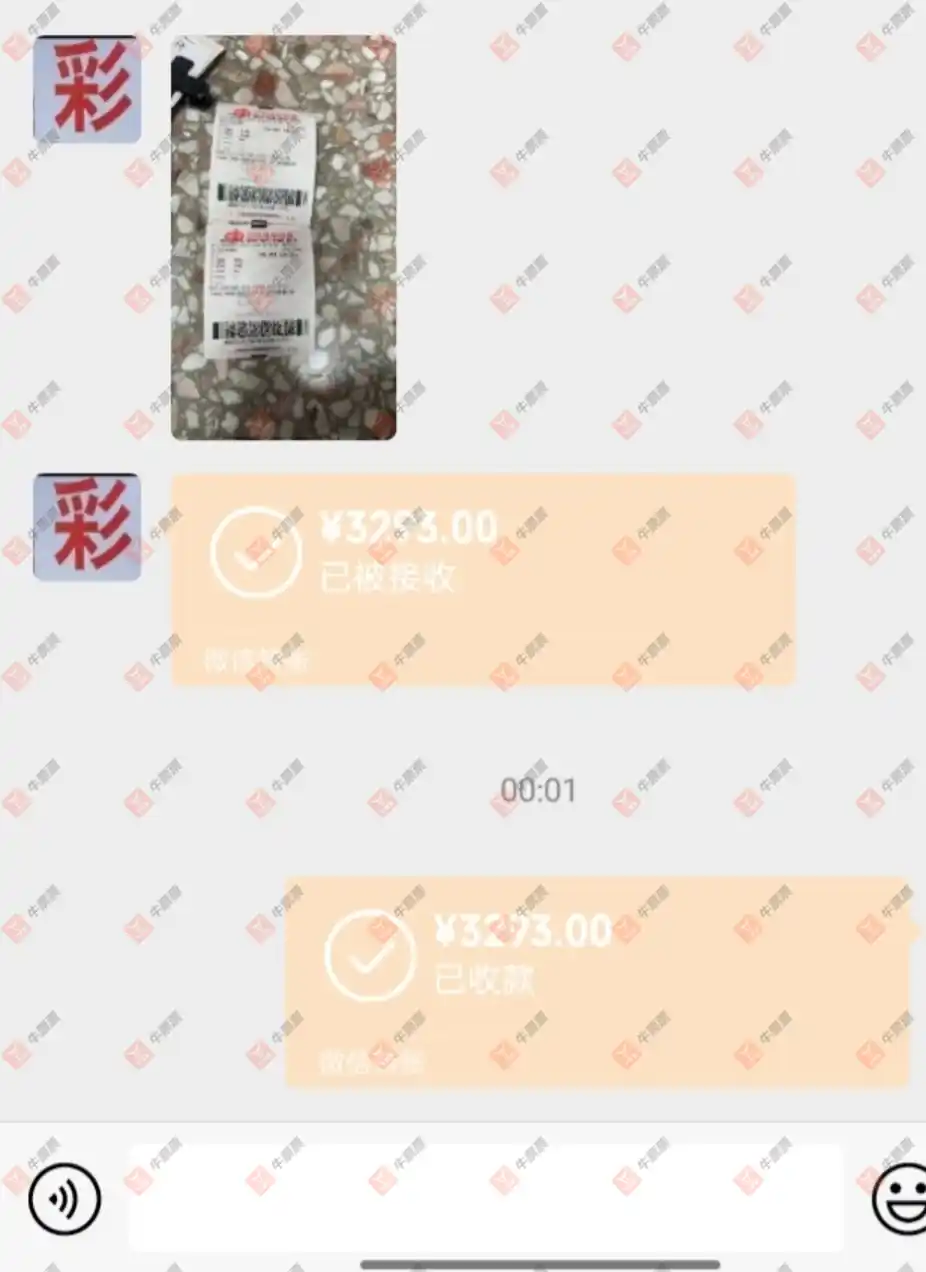Open the ¥3293.00 transfer marked 已收款
926x1272 pixels.
point(597,982)
